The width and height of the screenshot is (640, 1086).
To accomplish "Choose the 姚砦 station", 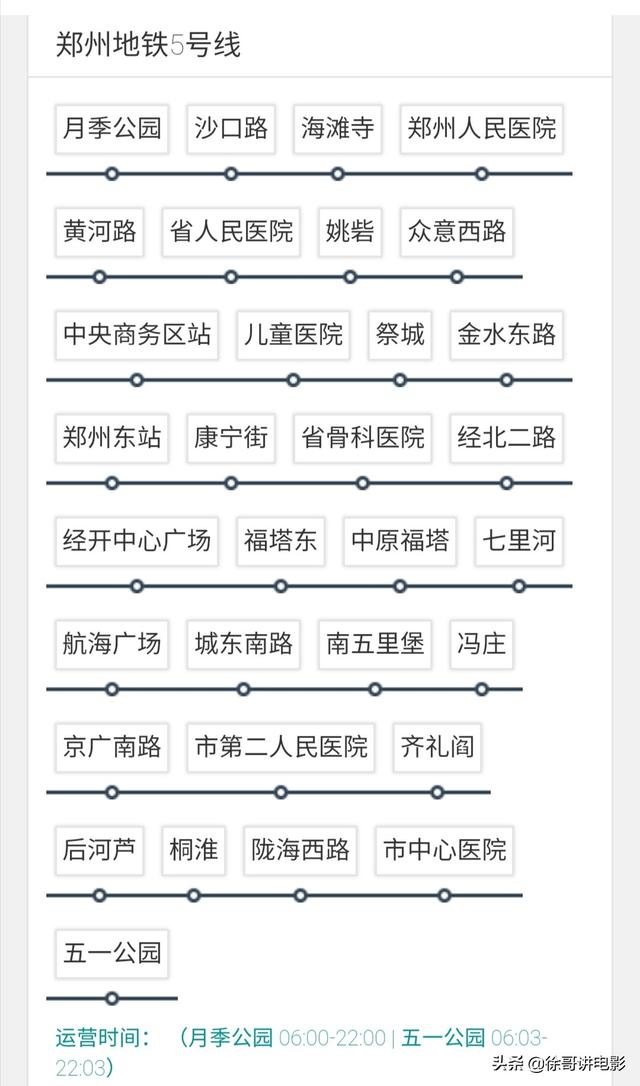I will pyautogui.click(x=350, y=232).
